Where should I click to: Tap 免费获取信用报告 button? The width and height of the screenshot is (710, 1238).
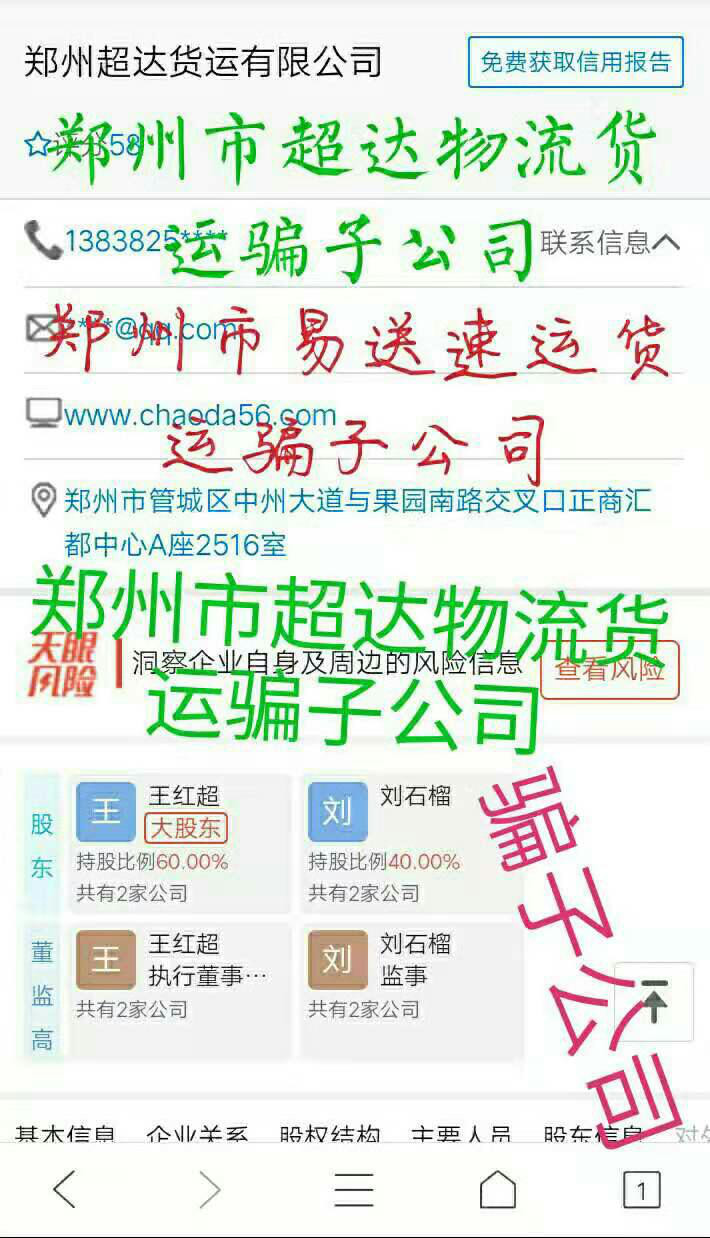pyautogui.click(x=575, y=62)
